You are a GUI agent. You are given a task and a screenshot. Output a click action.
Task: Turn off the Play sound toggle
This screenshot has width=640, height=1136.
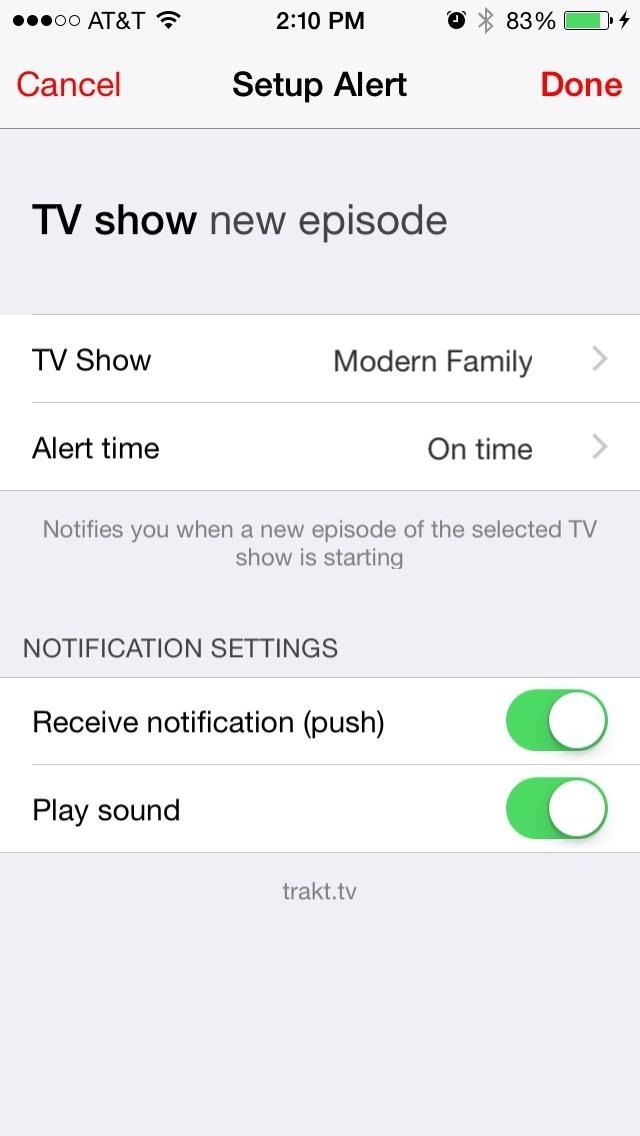556,809
